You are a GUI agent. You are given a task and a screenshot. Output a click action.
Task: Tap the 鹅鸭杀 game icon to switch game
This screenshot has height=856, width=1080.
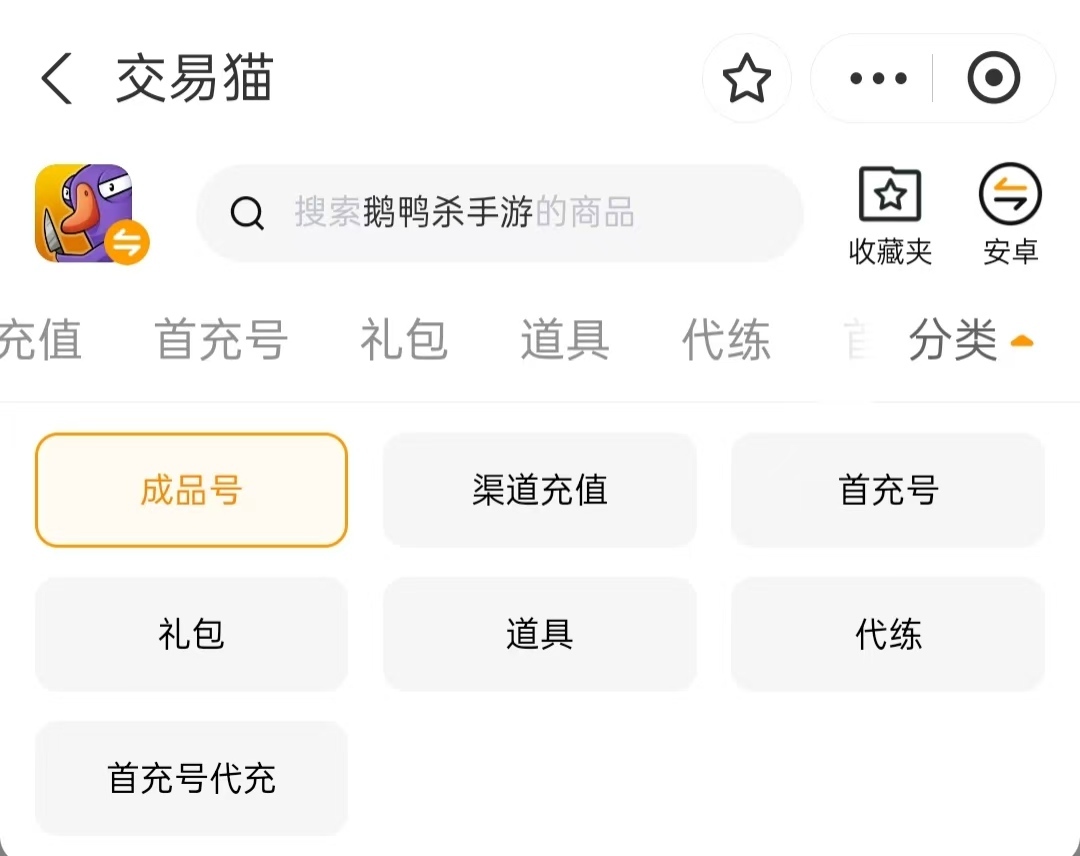[x=88, y=213]
